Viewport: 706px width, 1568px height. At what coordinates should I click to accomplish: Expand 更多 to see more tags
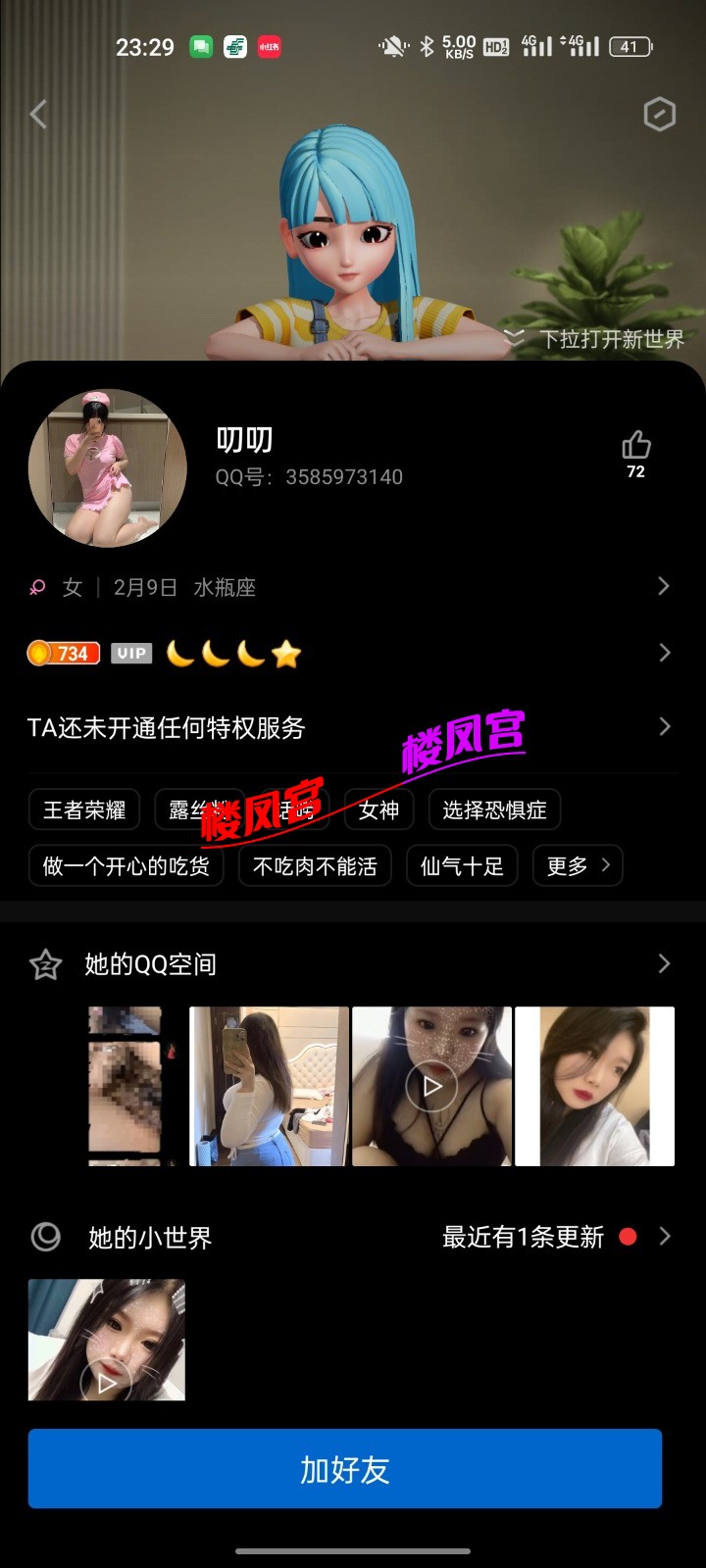point(577,865)
